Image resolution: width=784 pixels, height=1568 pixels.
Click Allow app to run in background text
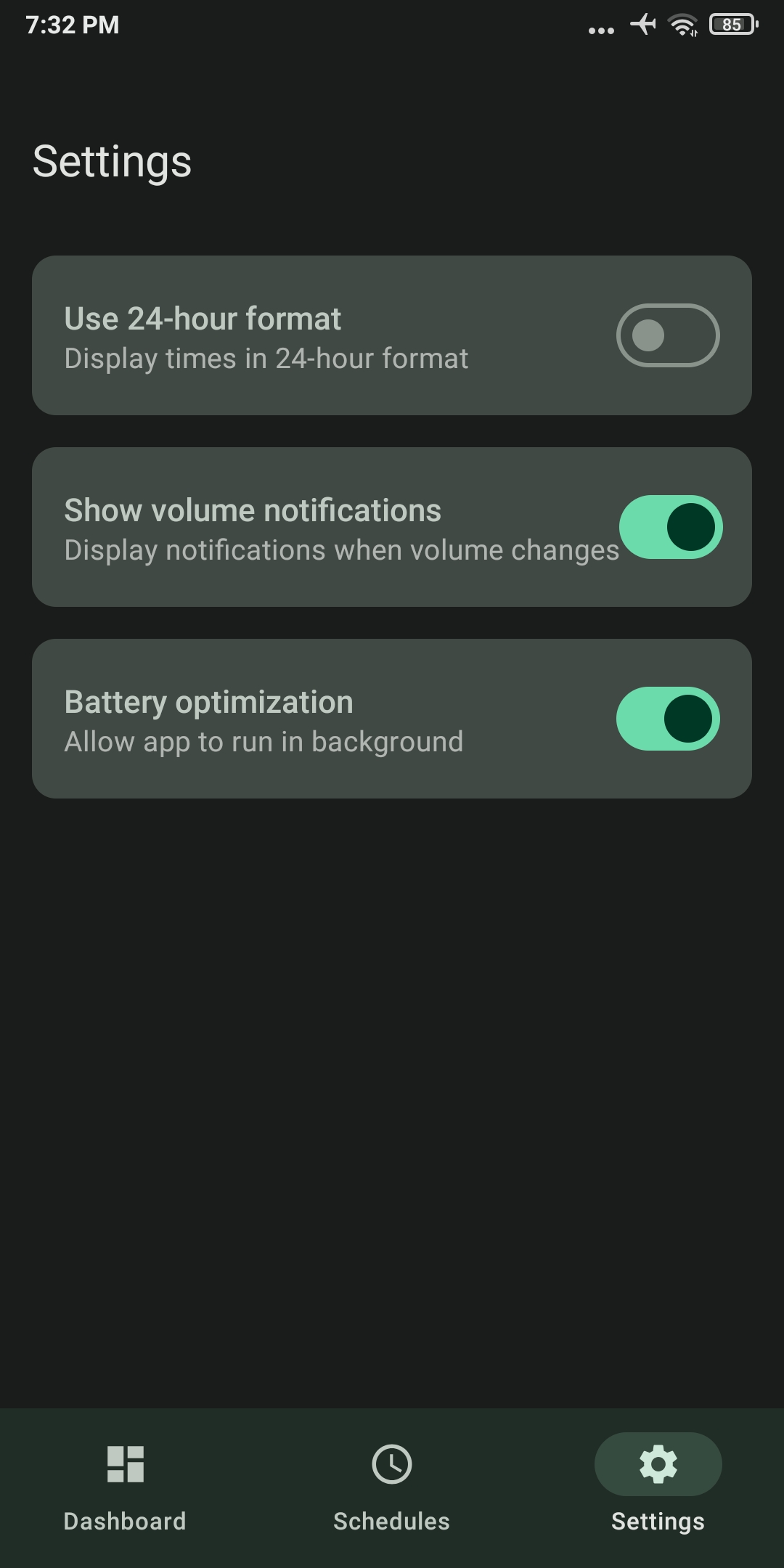point(263,741)
